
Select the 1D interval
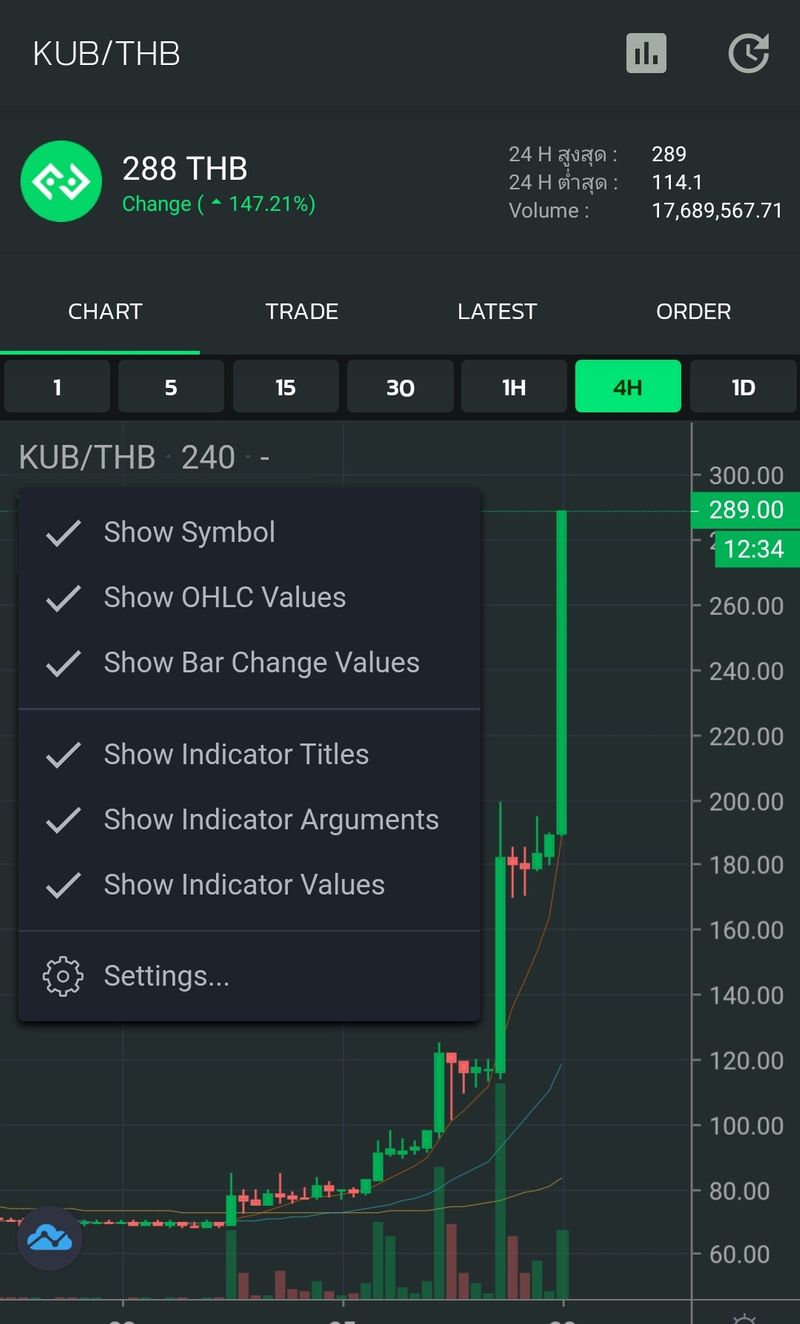click(x=742, y=387)
